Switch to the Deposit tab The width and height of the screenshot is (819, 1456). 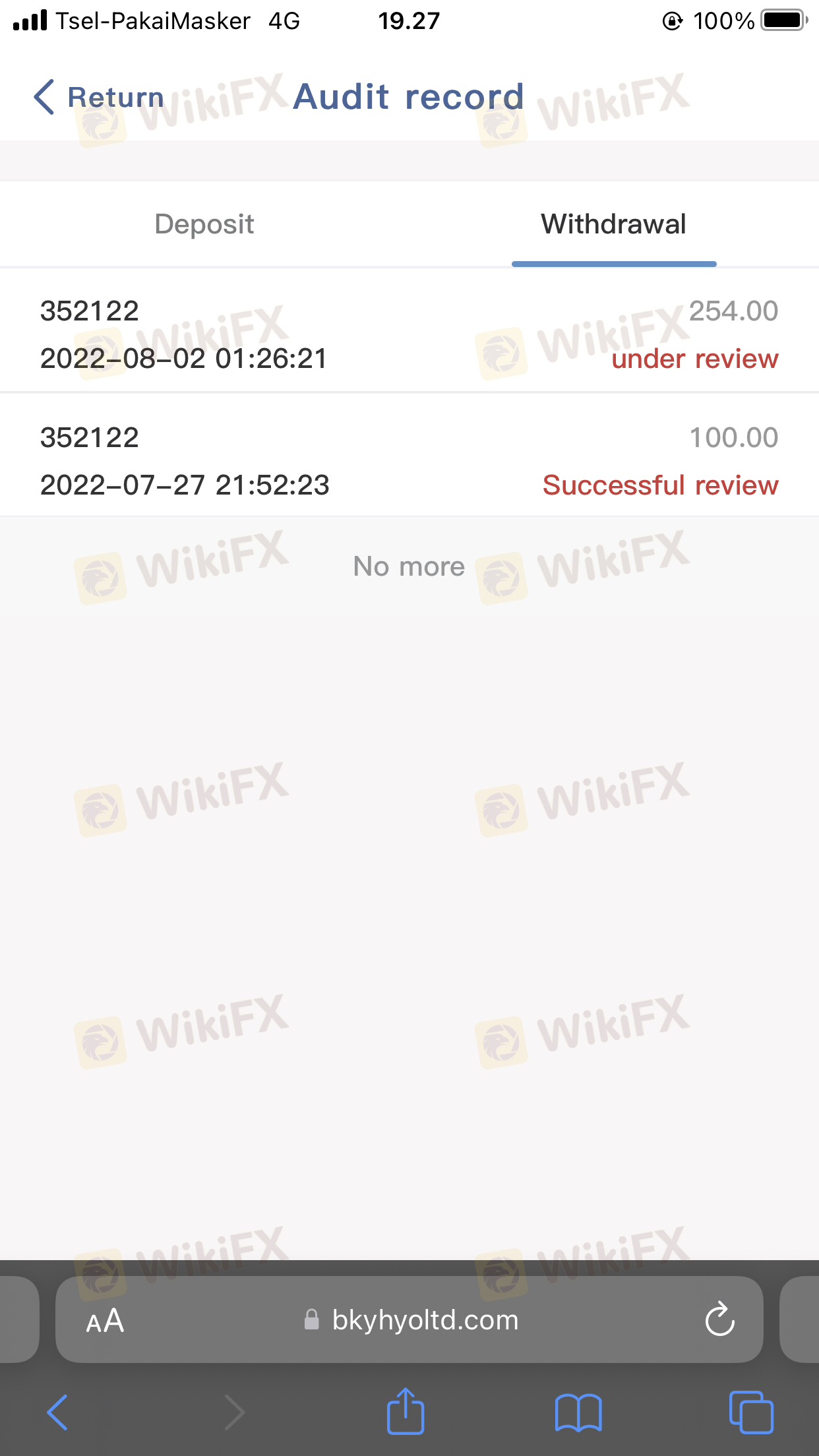tap(204, 224)
